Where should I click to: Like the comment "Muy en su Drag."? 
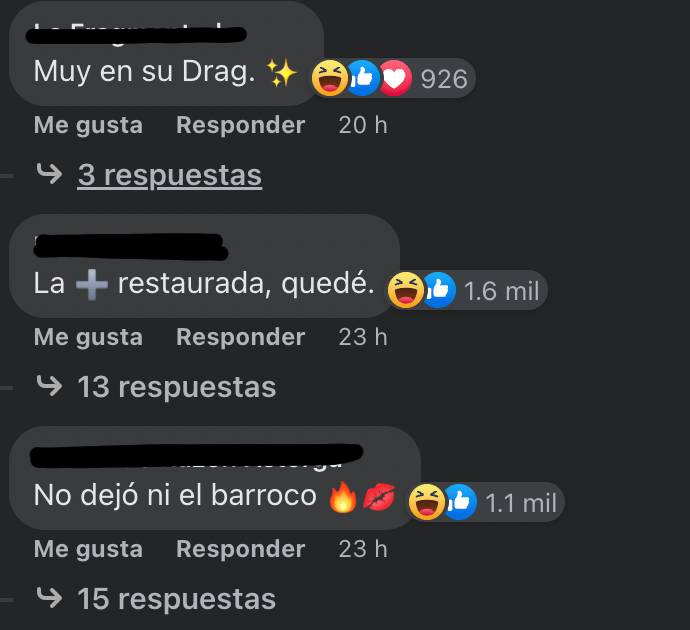(88, 125)
